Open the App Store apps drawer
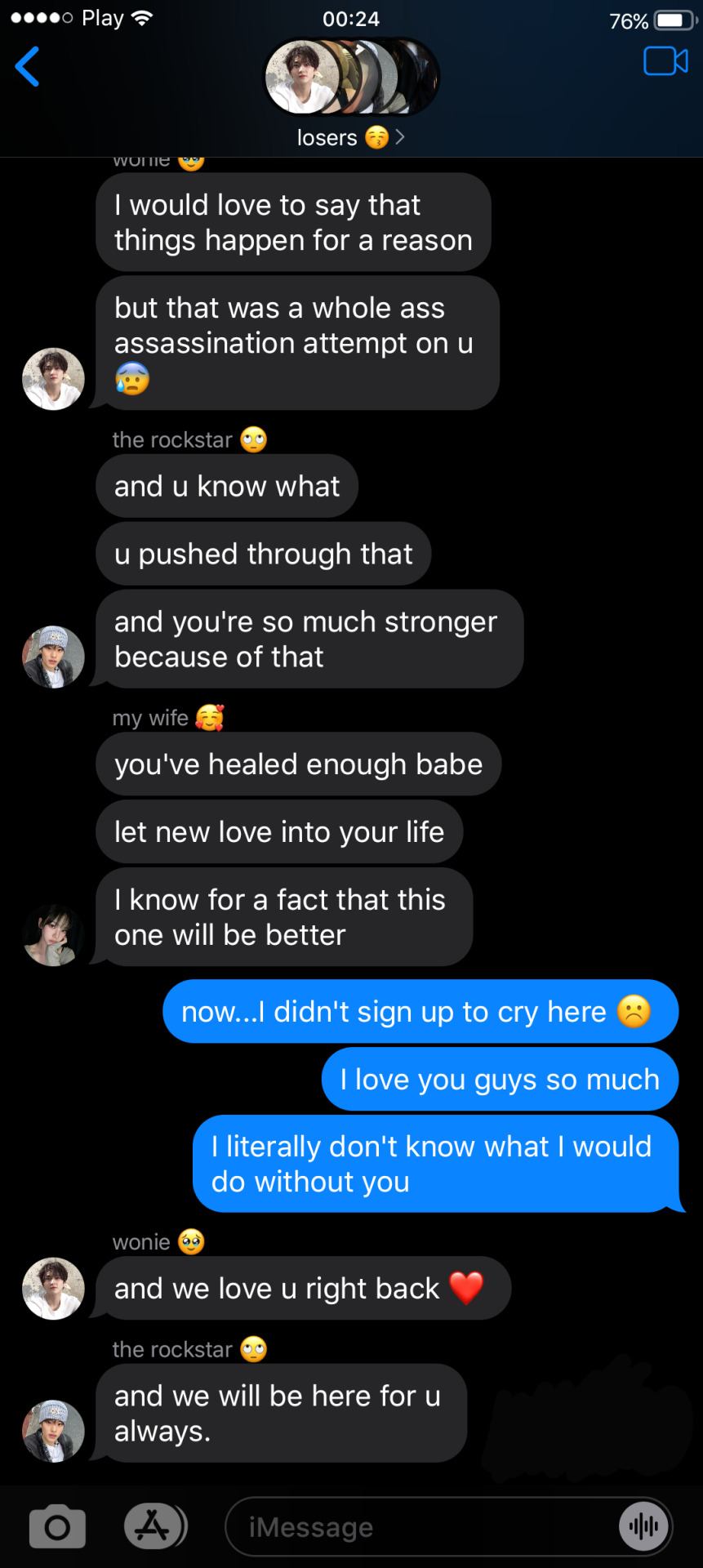703x1568 pixels. pyautogui.click(x=154, y=1526)
